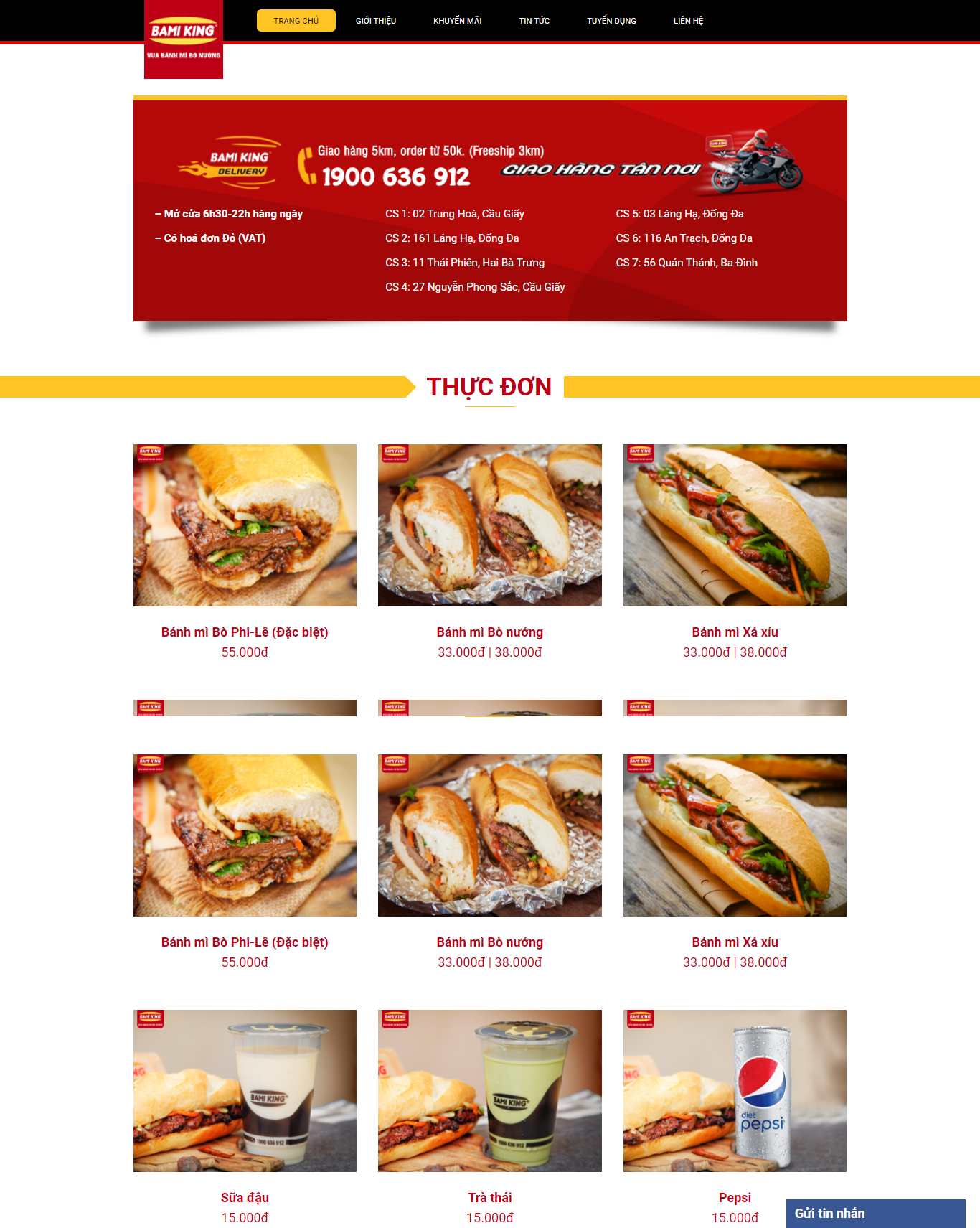Open the LIÊN HỆ page
This screenshot has height=1228, width=980.
688,20
